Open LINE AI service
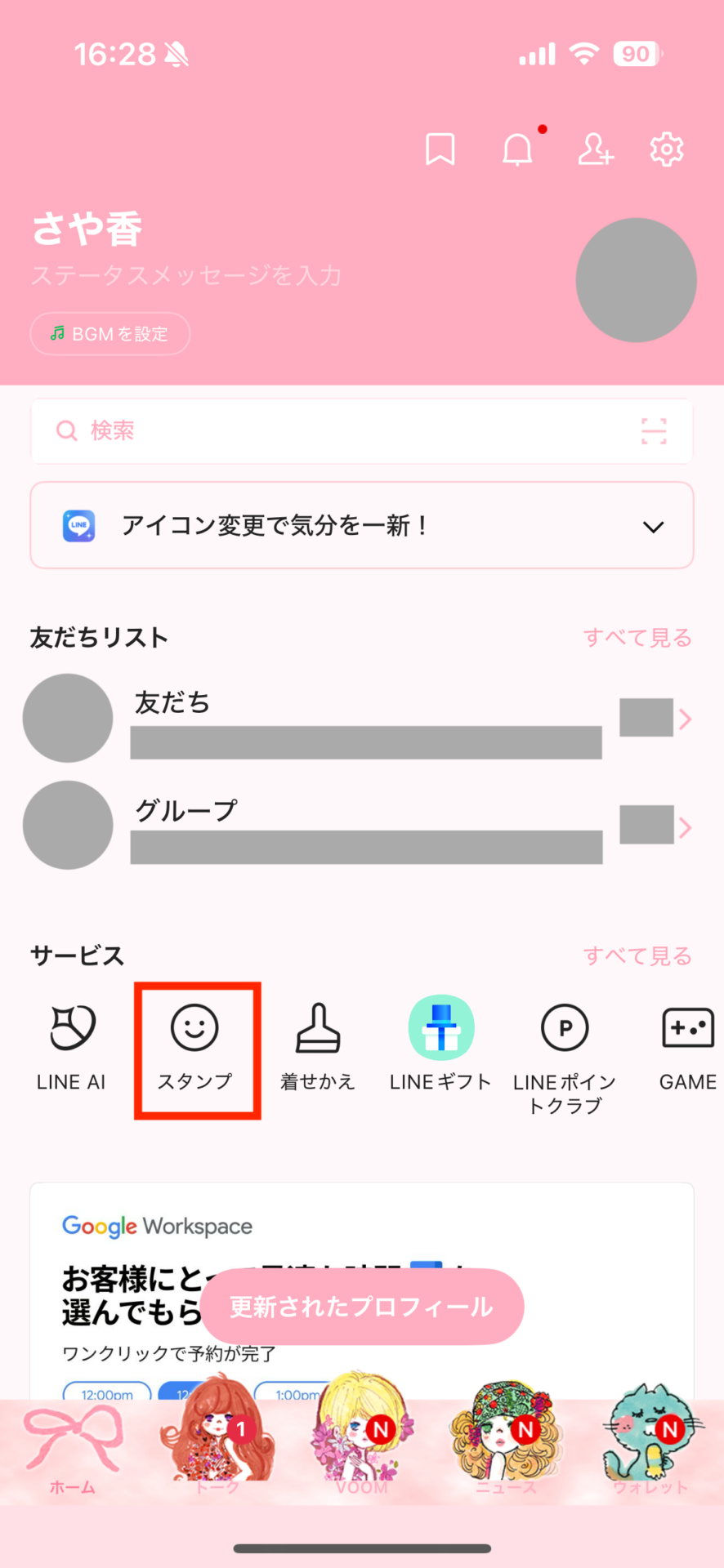 pos(72,1045)
